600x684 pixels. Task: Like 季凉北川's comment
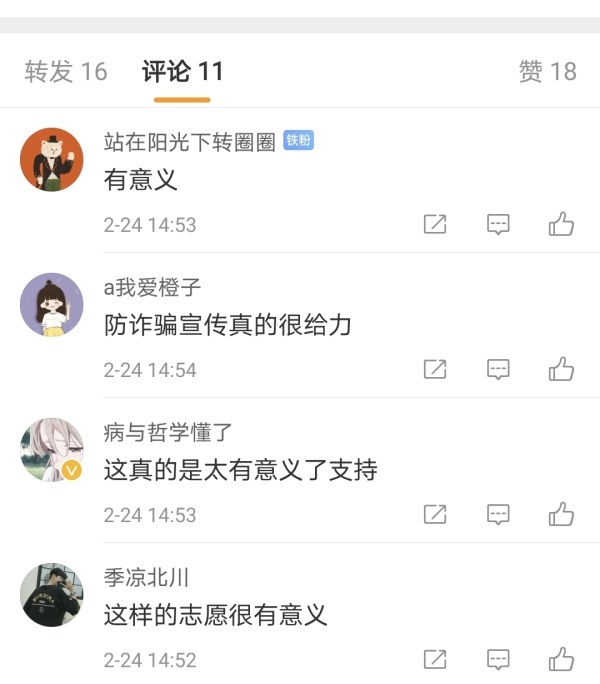tap(561, 659)
